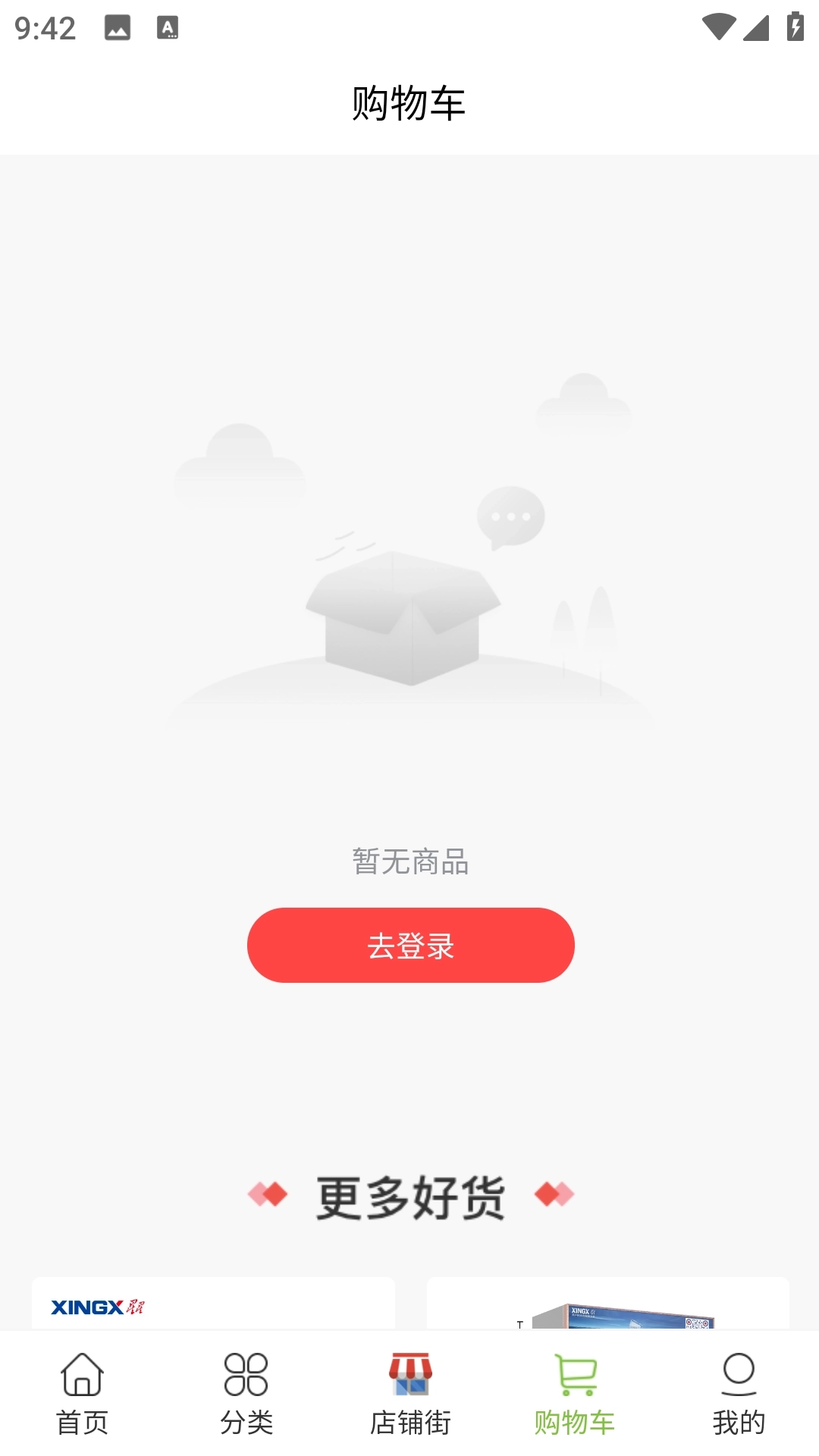Image resolution: width=819 pixels, height=1456 pixels.
Task: Open the 店铺街 tab
Action: pos(409,1418)
